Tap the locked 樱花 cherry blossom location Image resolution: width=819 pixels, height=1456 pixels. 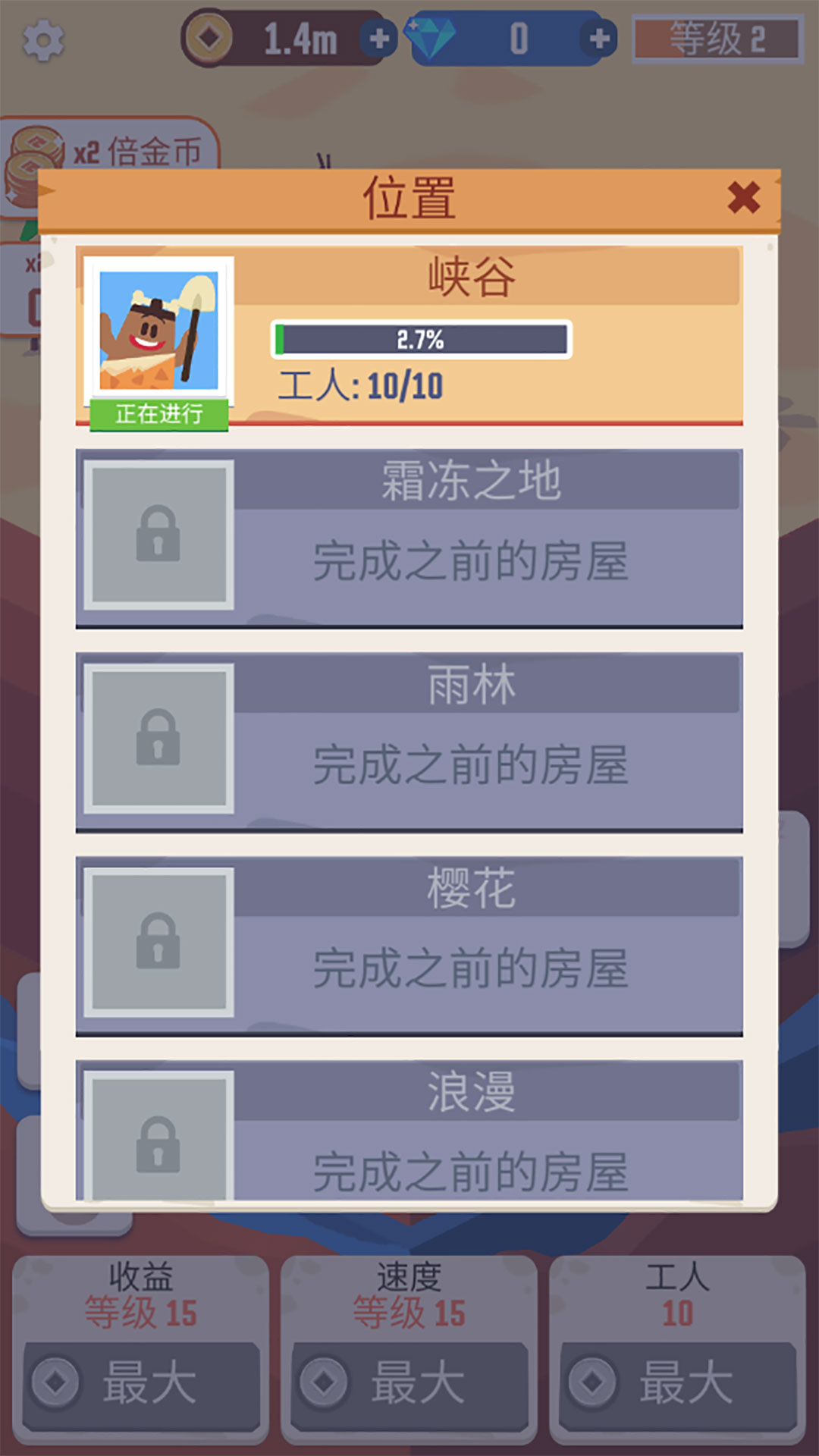(x=409, y=945)
